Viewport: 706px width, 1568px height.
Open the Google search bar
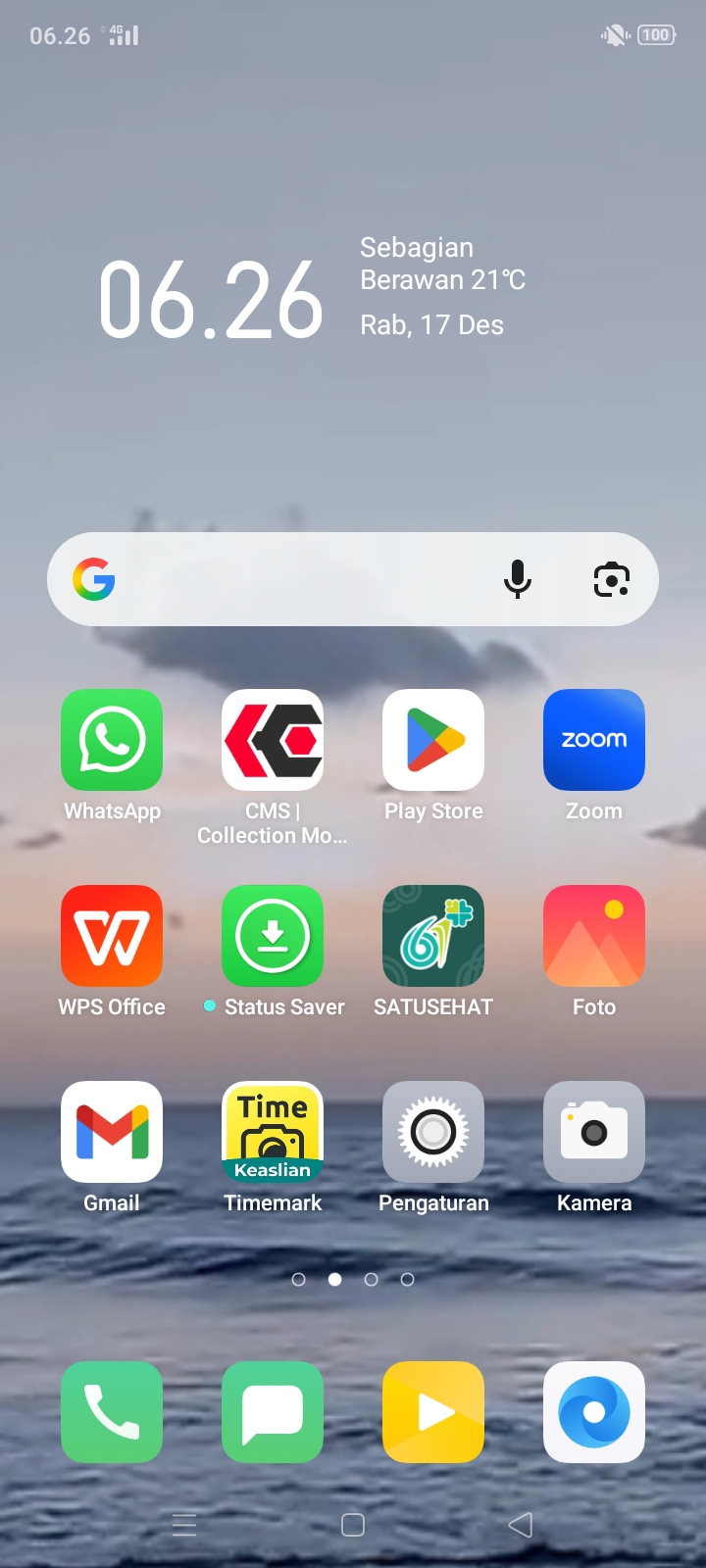point(294,579)
